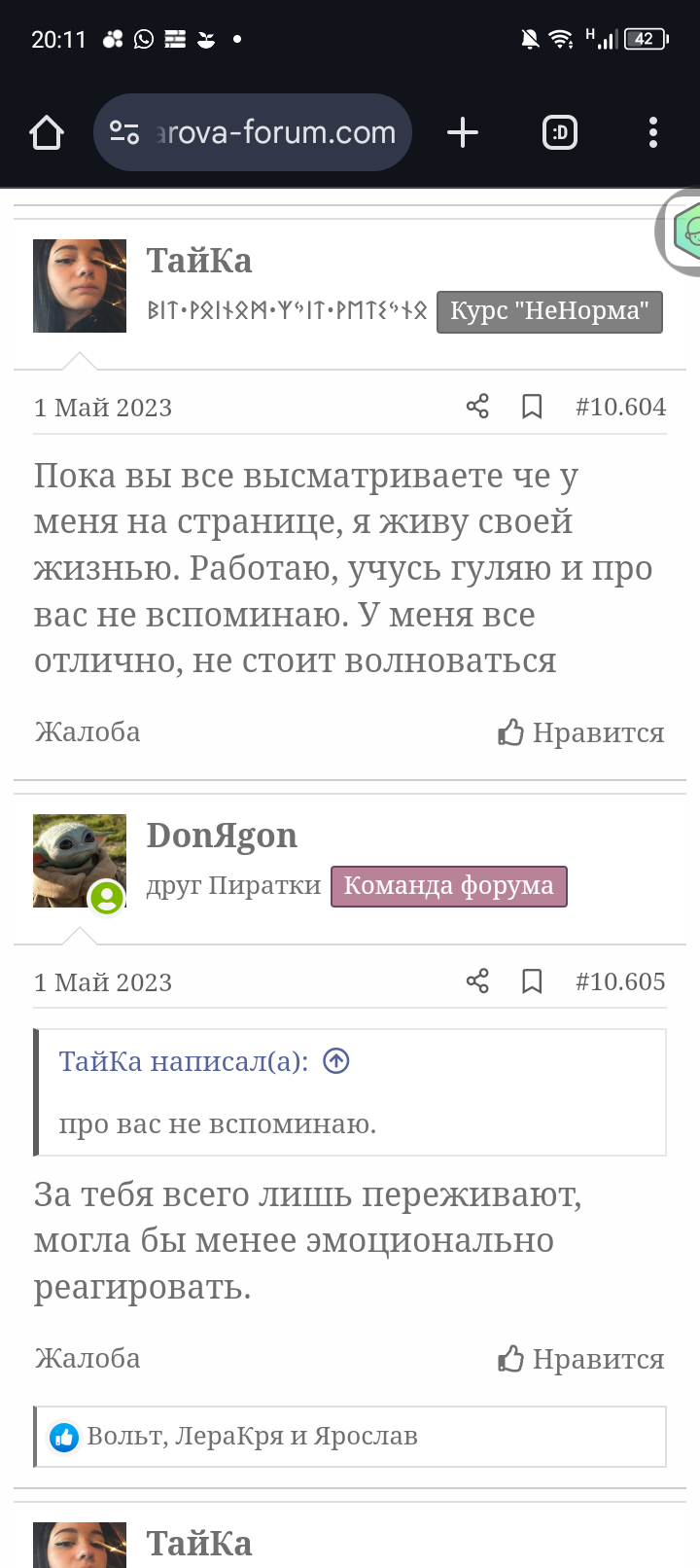This screenshot has height=1568, width=700.
Task: Open ТайКа's avatar in post #10.604
Action: click(x=80, y=286)
